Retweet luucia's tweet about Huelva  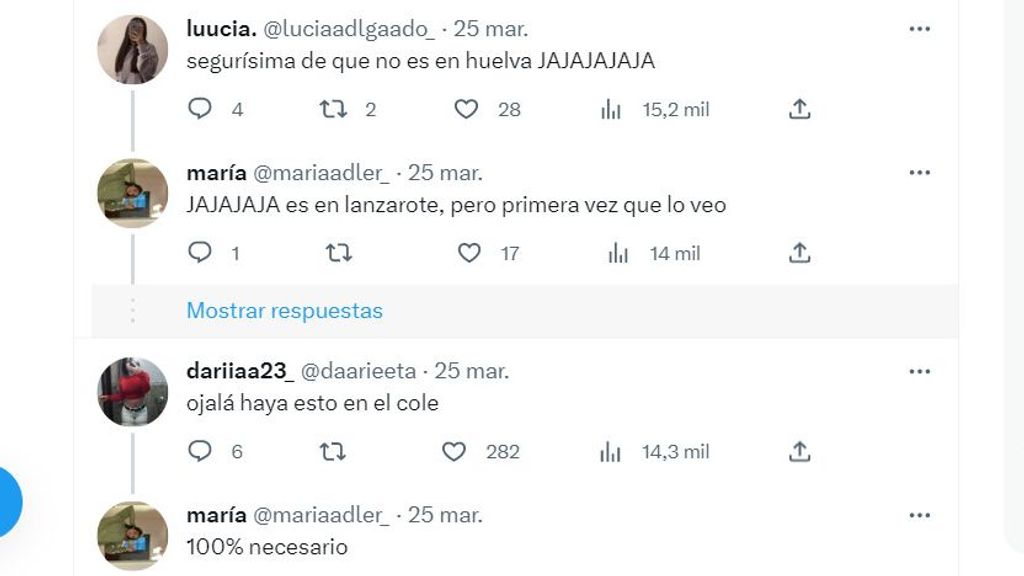(333, 109)
